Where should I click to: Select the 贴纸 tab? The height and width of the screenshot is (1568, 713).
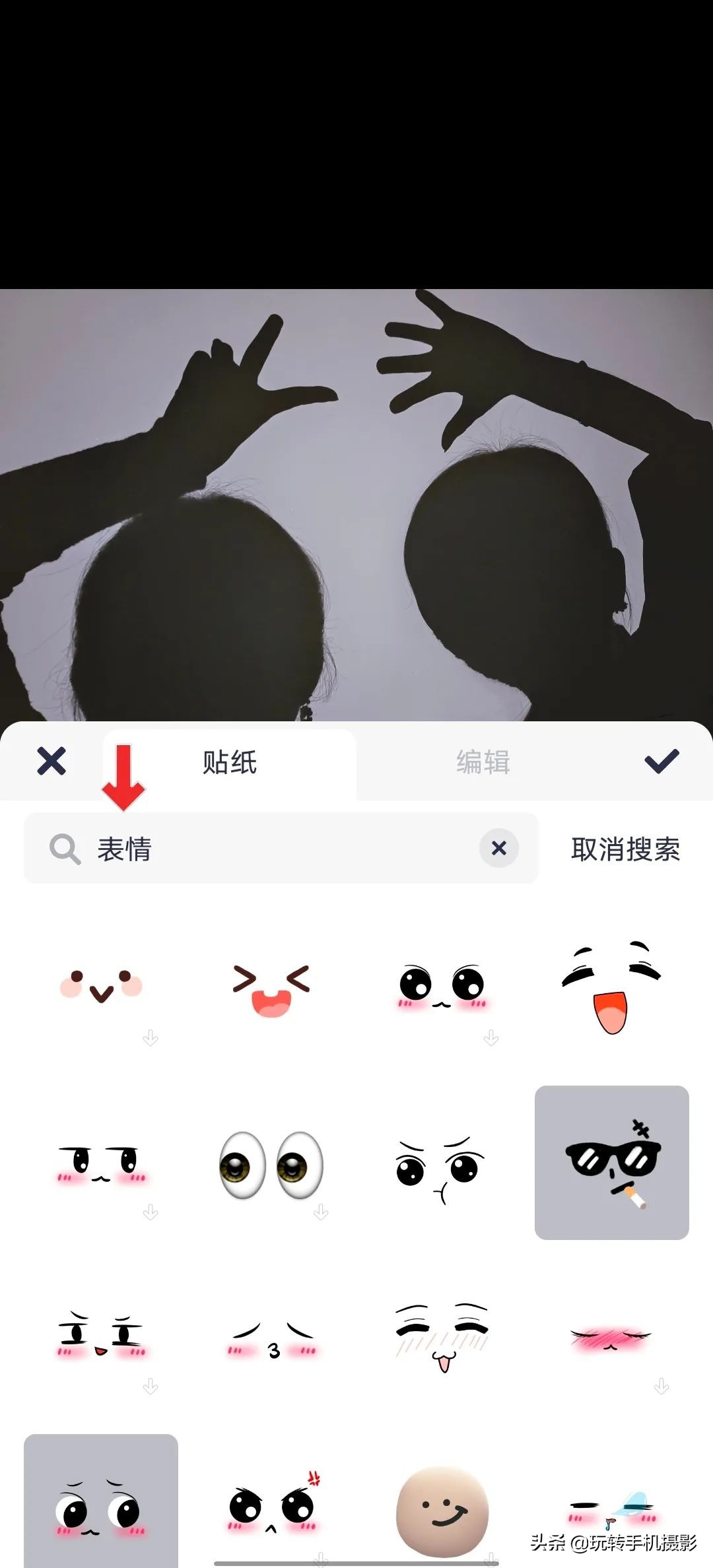click(230, 762)
